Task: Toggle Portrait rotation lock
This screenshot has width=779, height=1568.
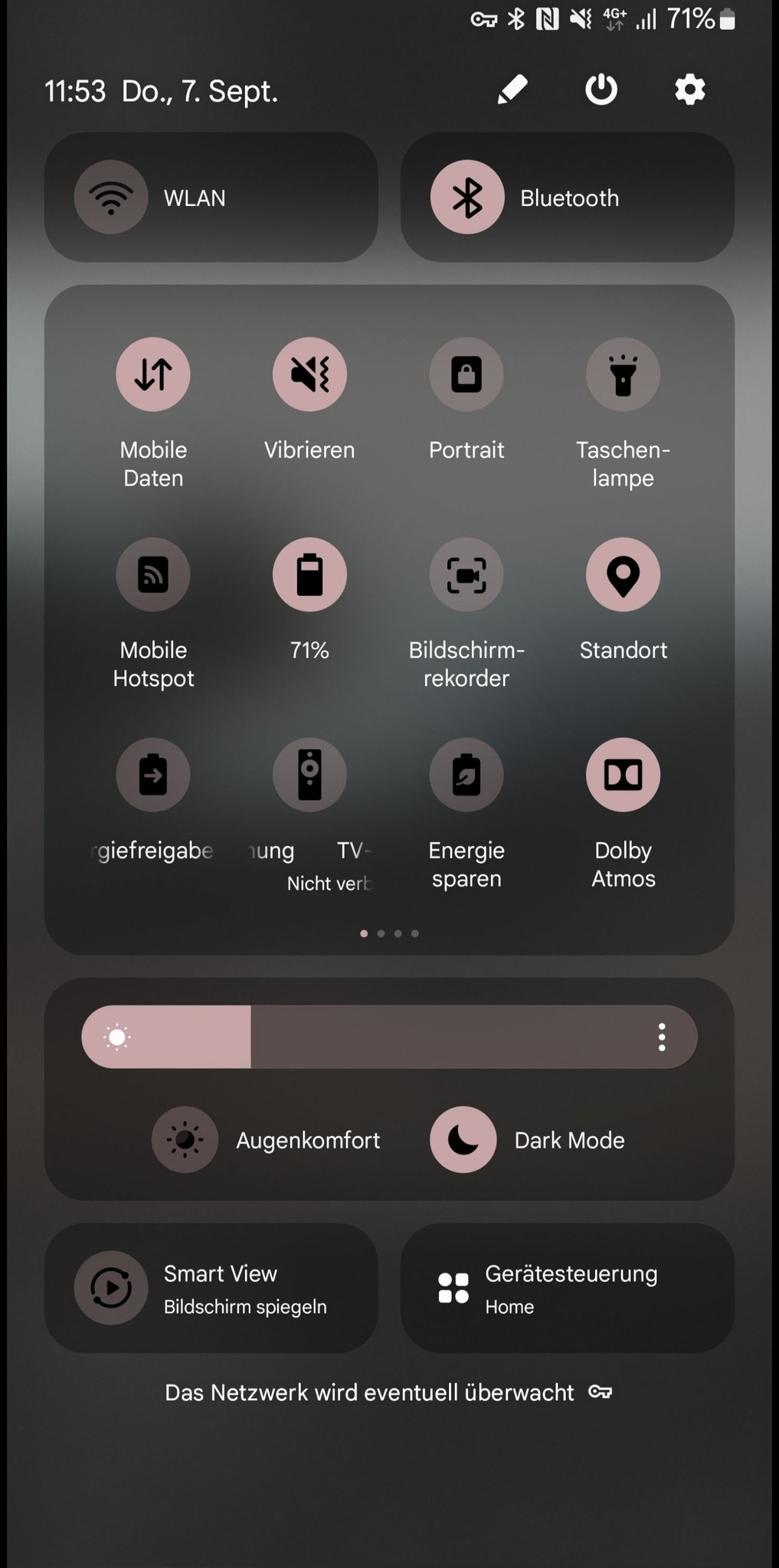Action: [x=466, y=374]
